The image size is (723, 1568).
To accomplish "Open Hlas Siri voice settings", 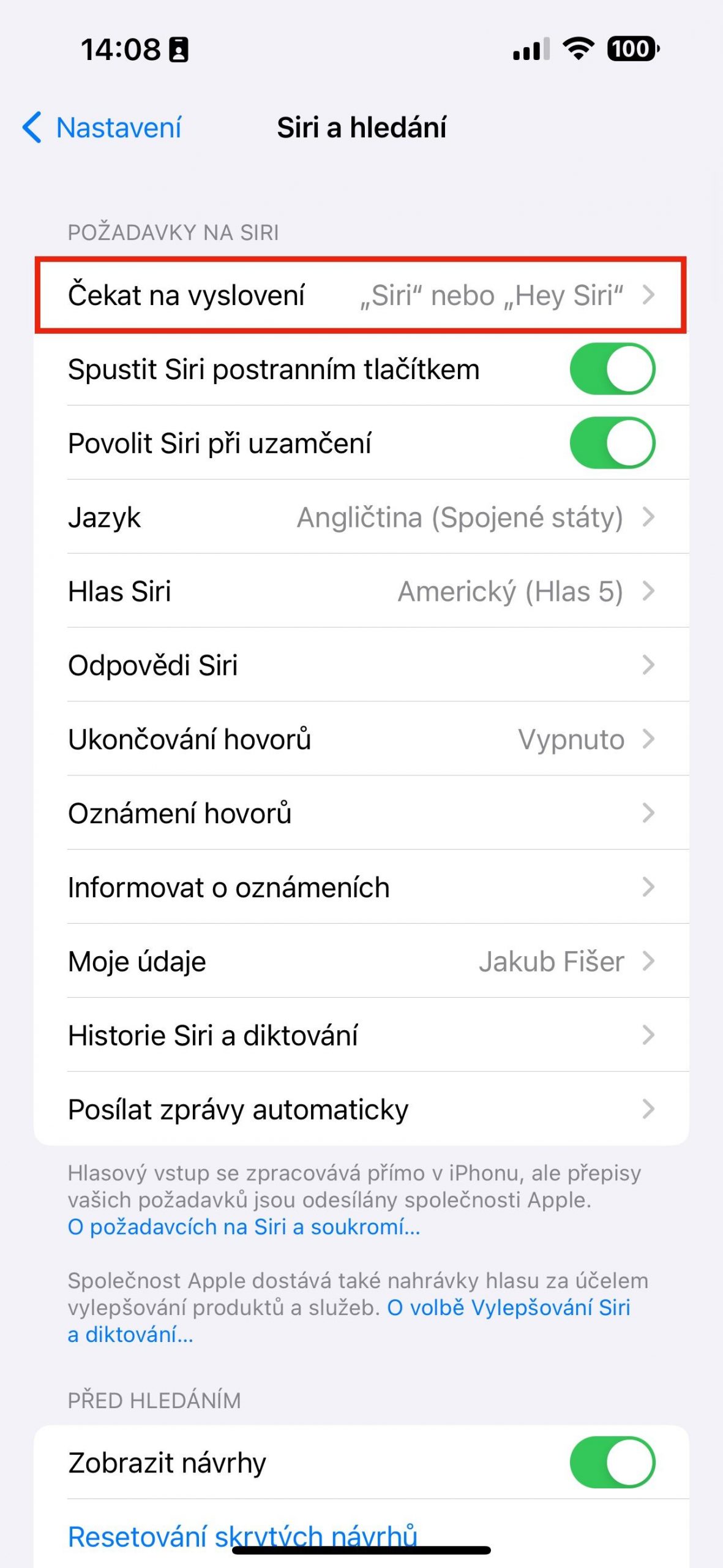I will point(361,592).
